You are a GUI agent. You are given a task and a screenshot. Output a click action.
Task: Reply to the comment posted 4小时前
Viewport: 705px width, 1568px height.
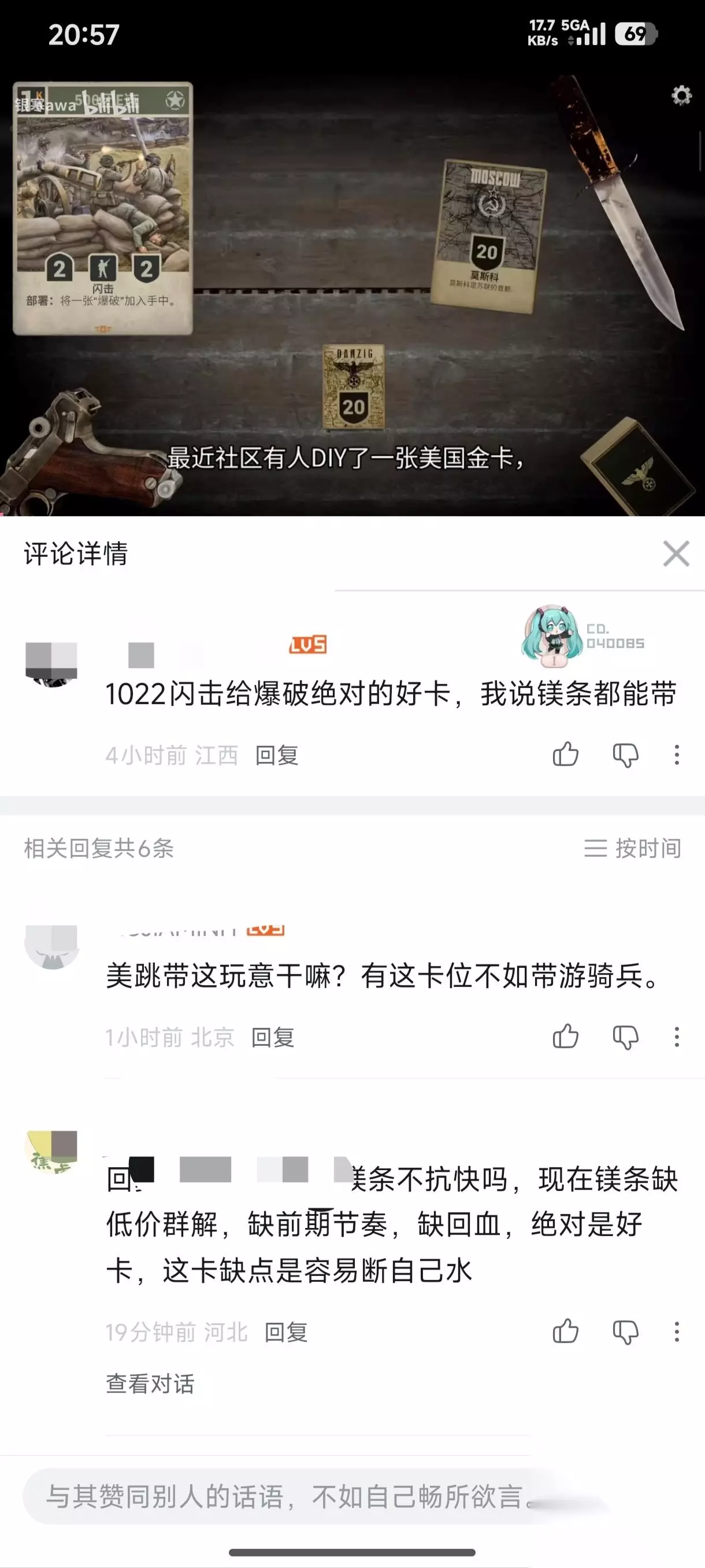click(x=277, y=756)
